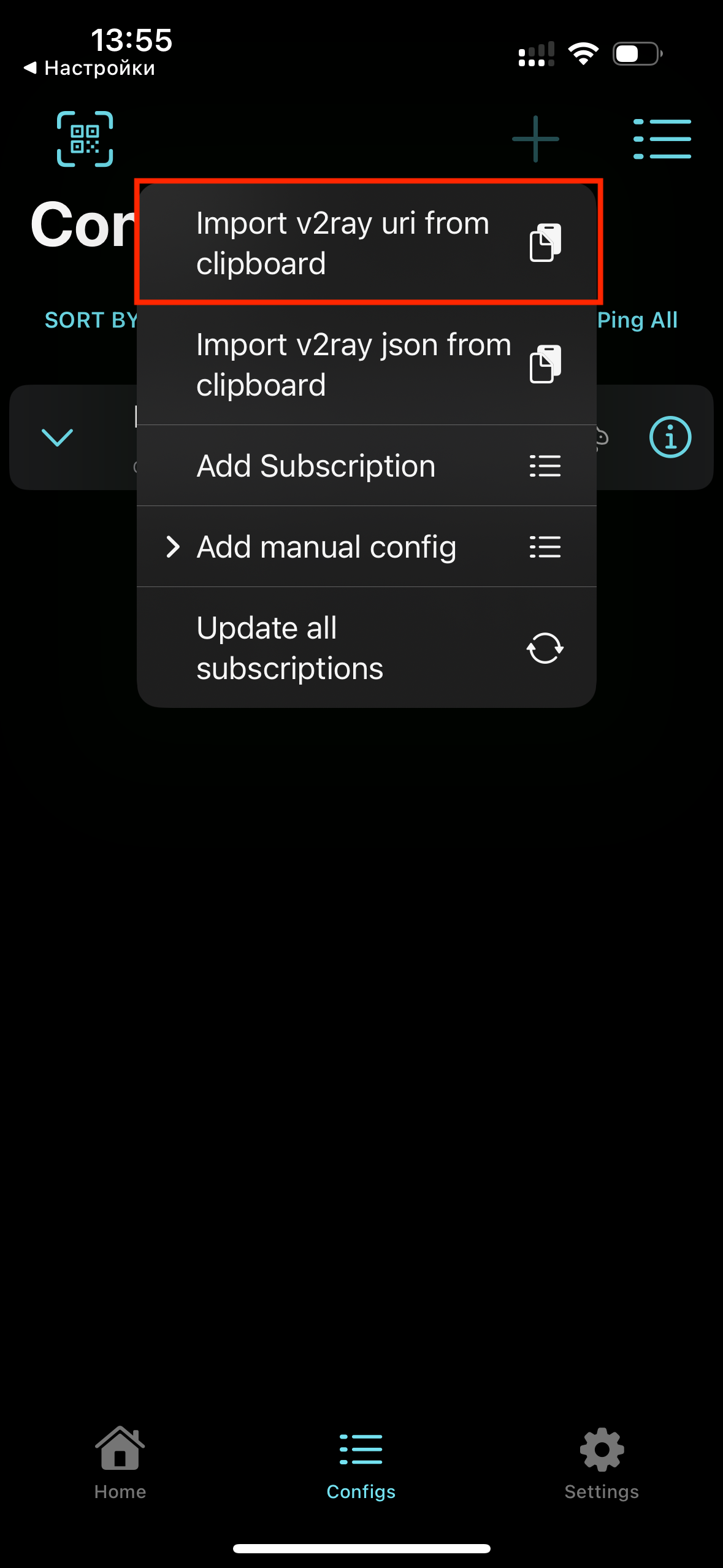Go to the Settings tab
Image resolution: width=723 pixels, height=1568 pixels.
602,1464
